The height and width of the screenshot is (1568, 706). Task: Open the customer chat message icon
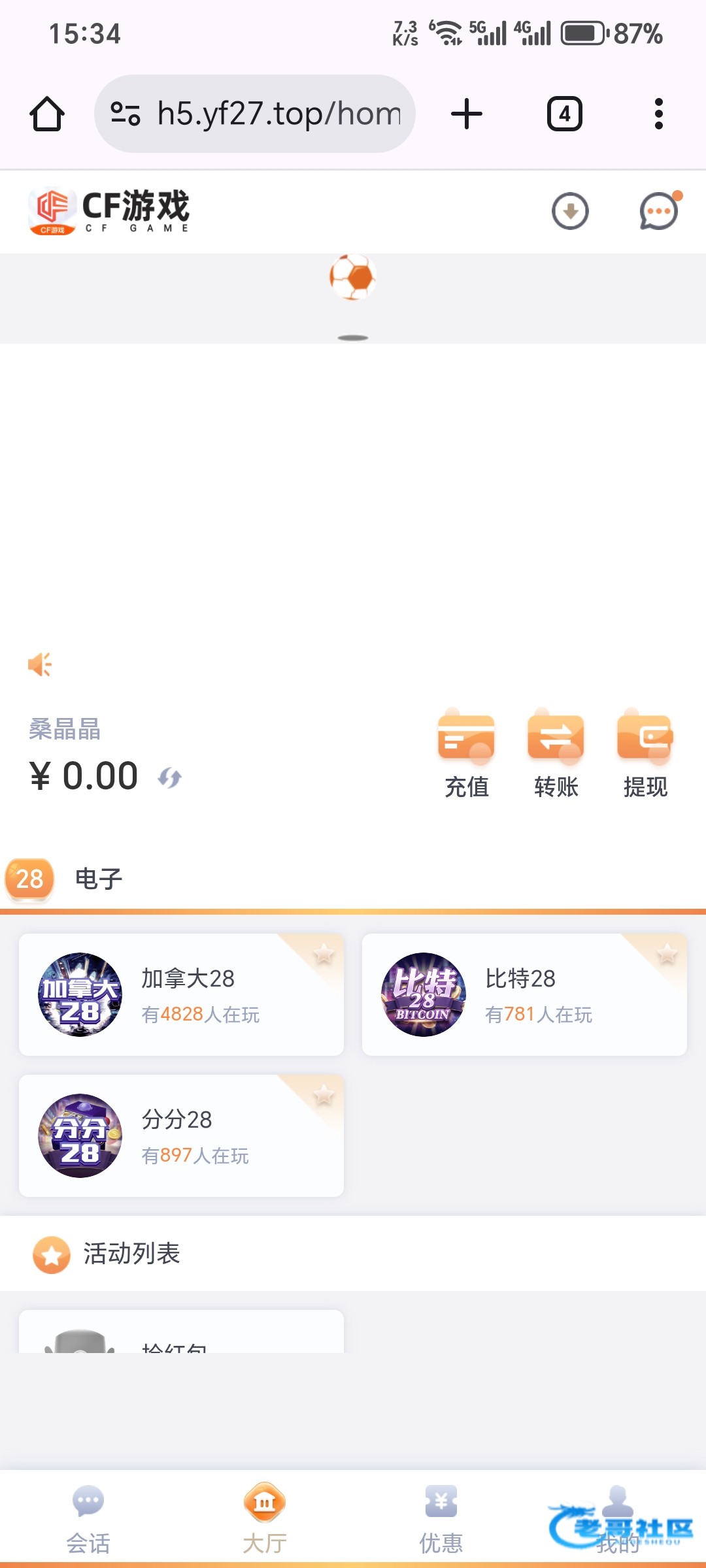[660, 211]
